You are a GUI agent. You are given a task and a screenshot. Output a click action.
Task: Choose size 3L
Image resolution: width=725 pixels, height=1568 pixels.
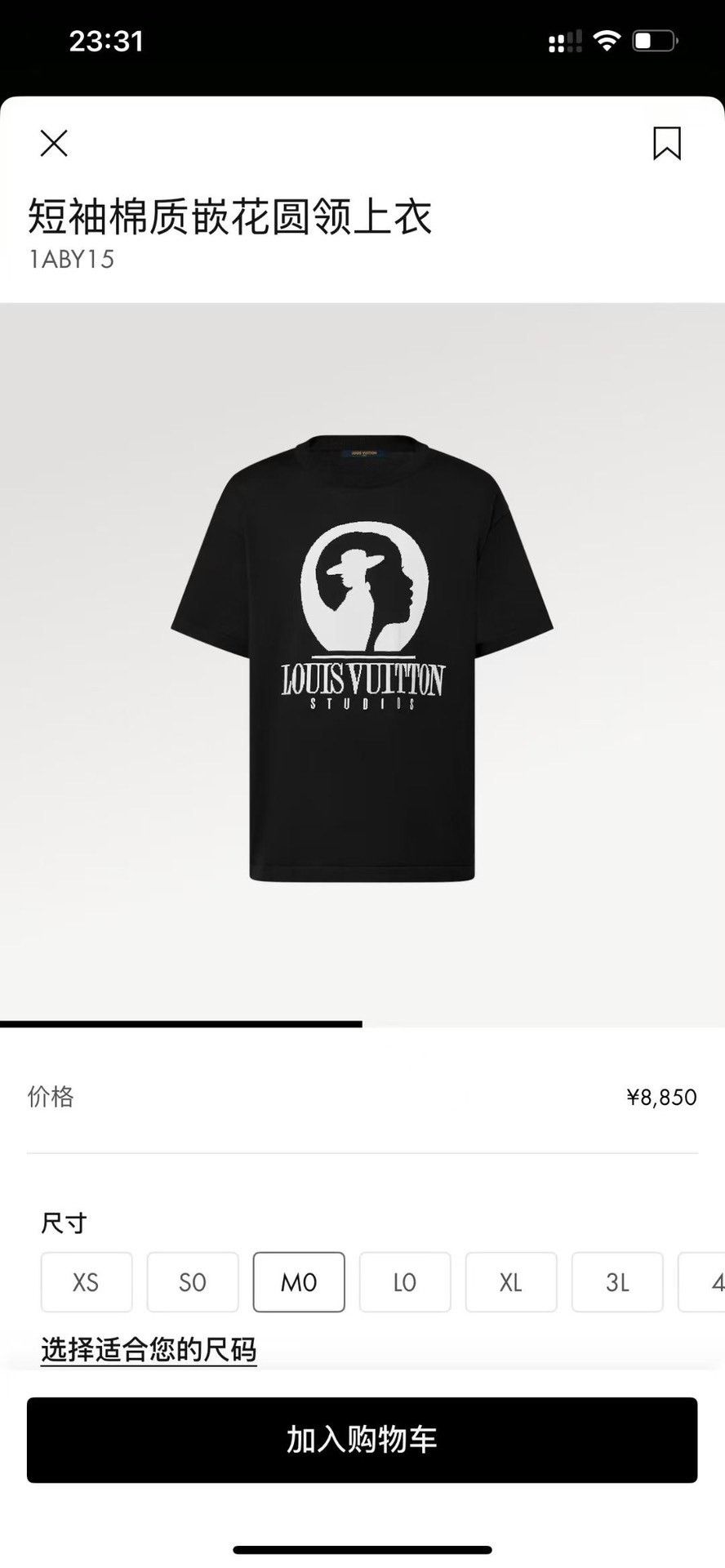click(x=617, y=1282)
